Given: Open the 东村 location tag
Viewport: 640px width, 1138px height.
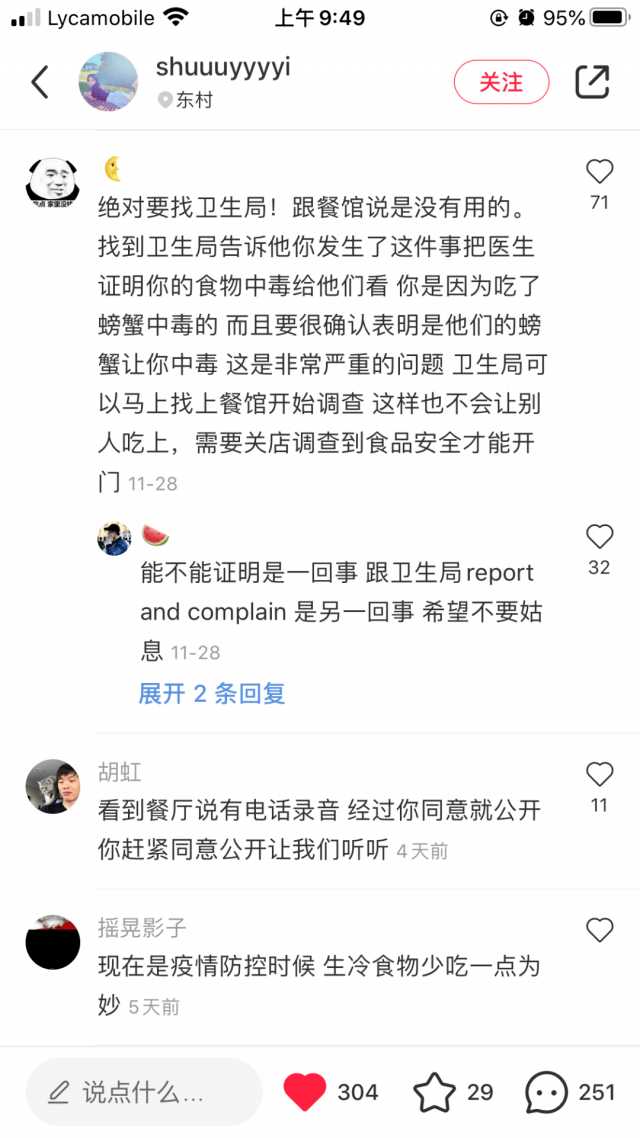Looking at the screenshot, I should tap(186, 100).
